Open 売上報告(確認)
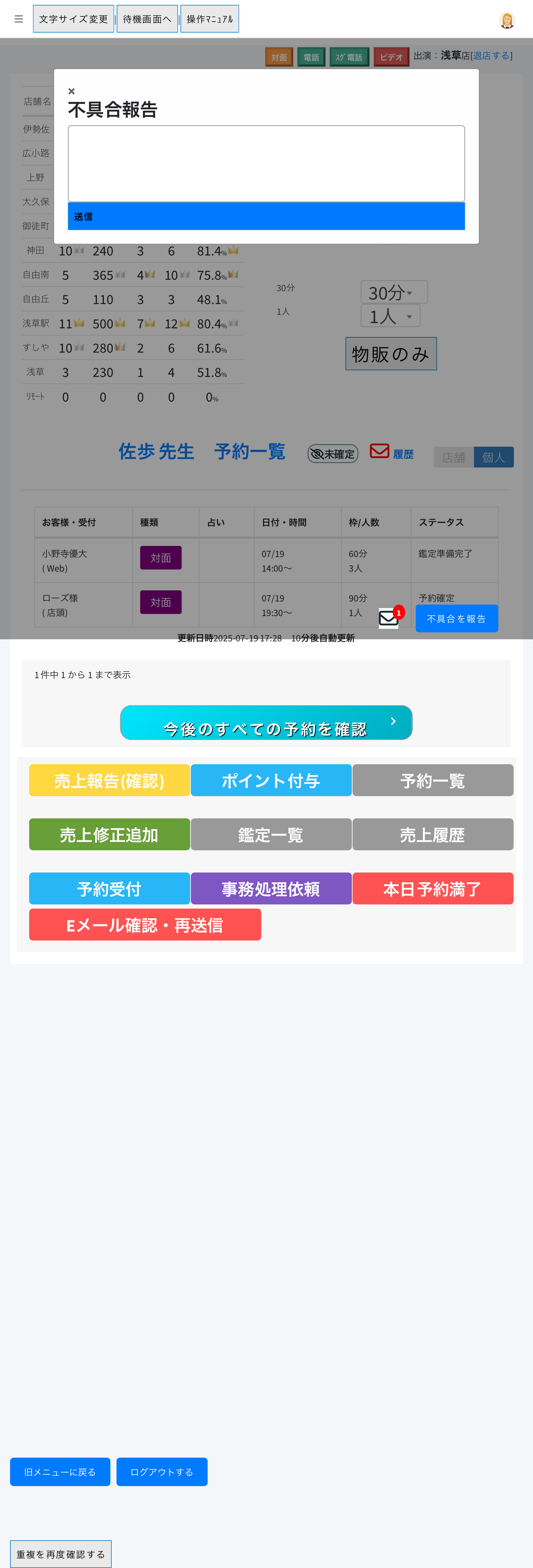 click(110, 780)
